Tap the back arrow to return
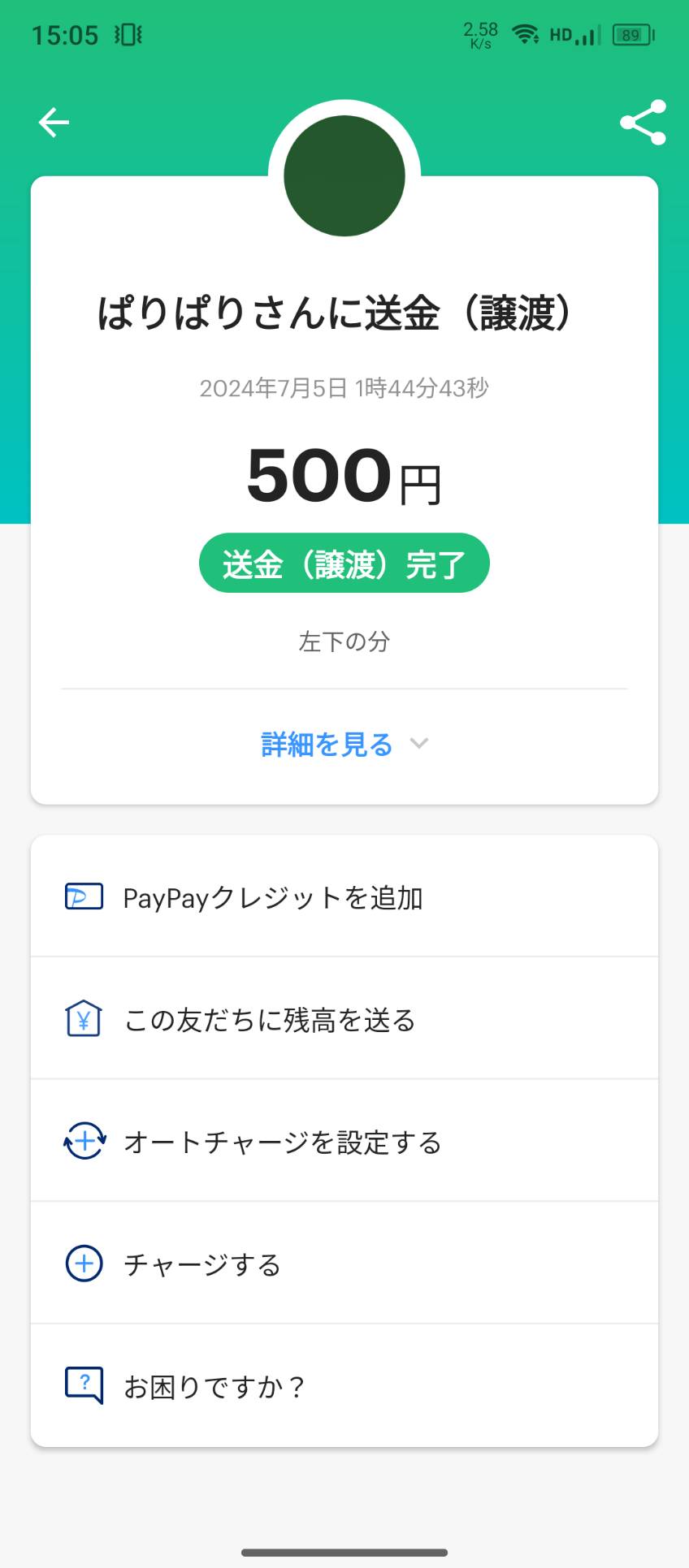This screenshot has width=689, height=1568. (x=53, y=122)
